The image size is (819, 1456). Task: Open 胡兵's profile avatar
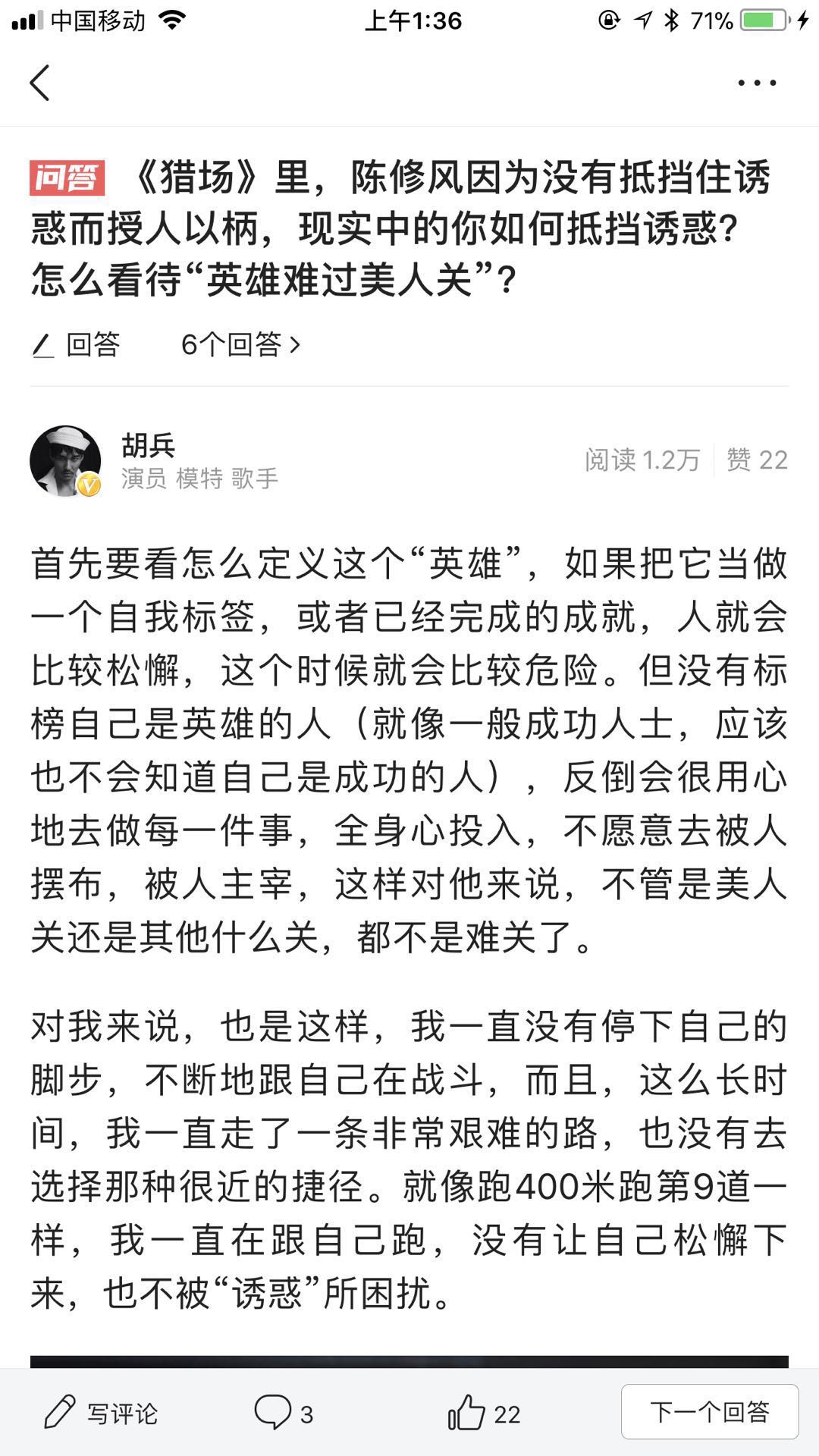coord(66,460)
